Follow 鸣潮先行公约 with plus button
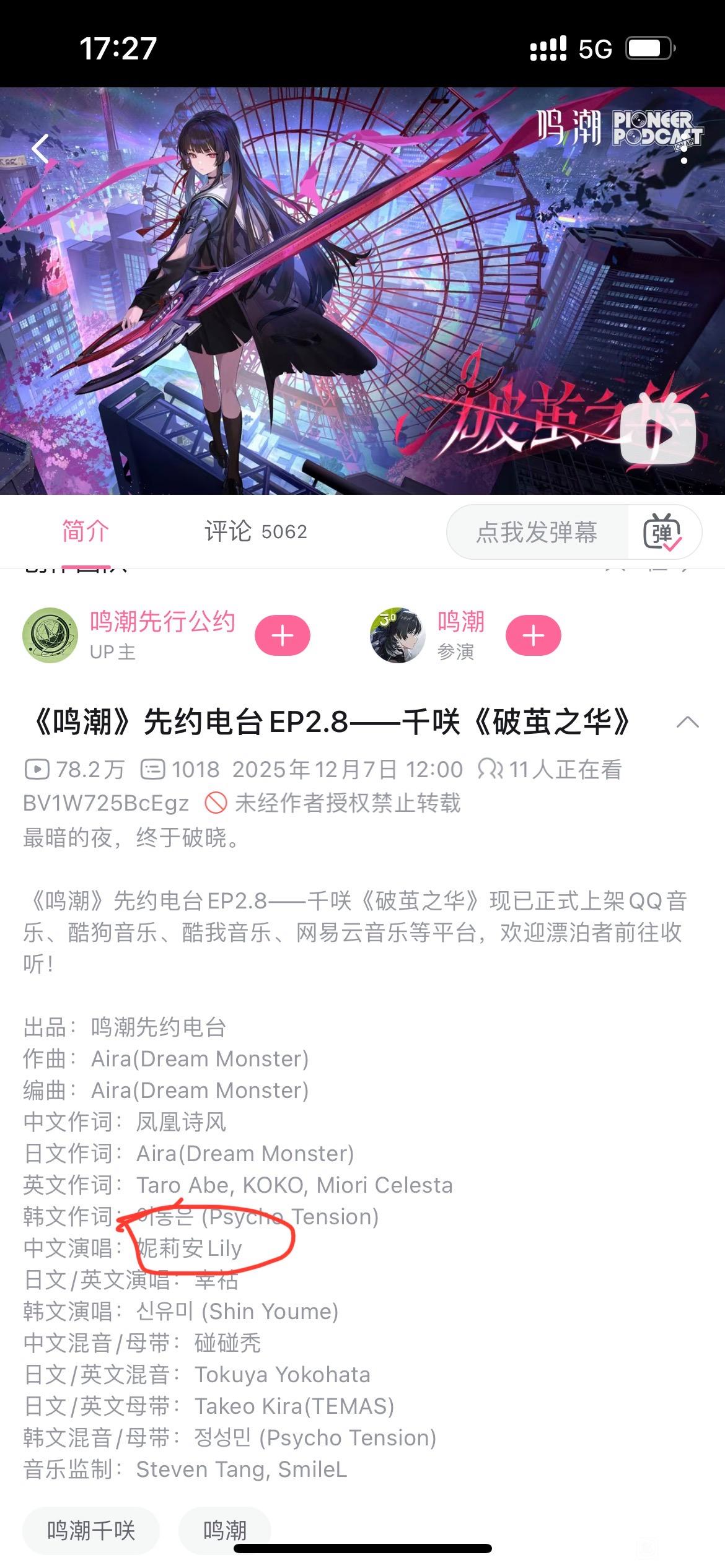This screenshot has height=1568, width=725. pos(283,635)
